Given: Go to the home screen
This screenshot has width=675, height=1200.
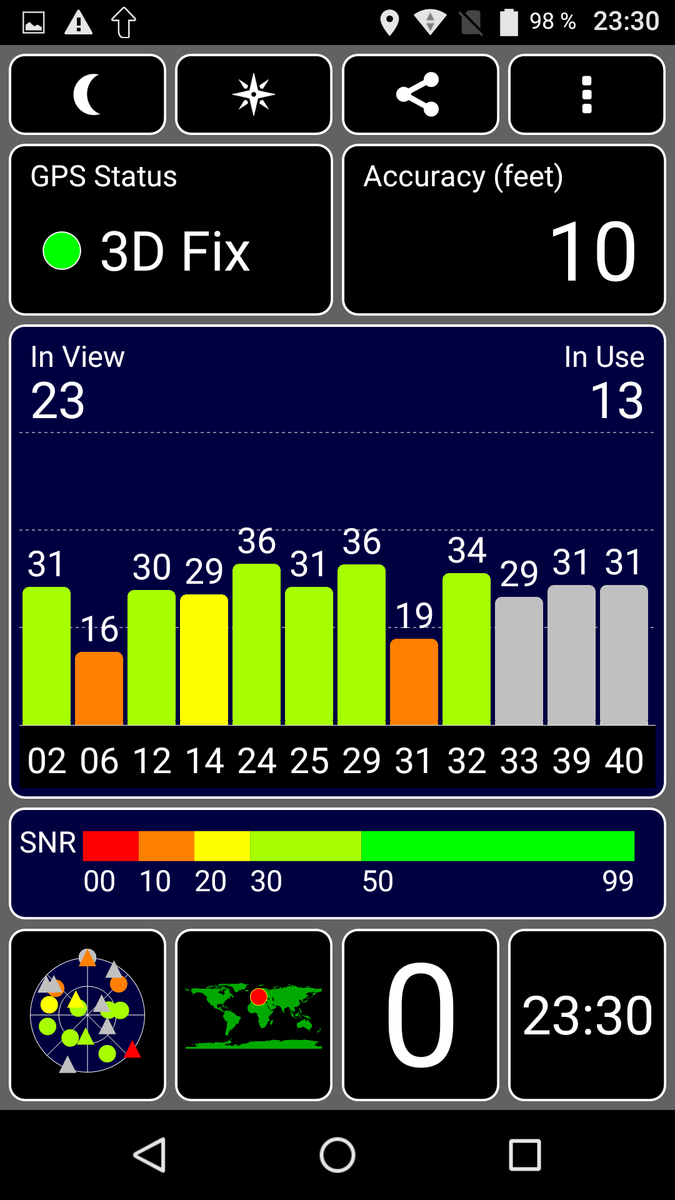Looking at the screenshot, I should coord(337,1155).
